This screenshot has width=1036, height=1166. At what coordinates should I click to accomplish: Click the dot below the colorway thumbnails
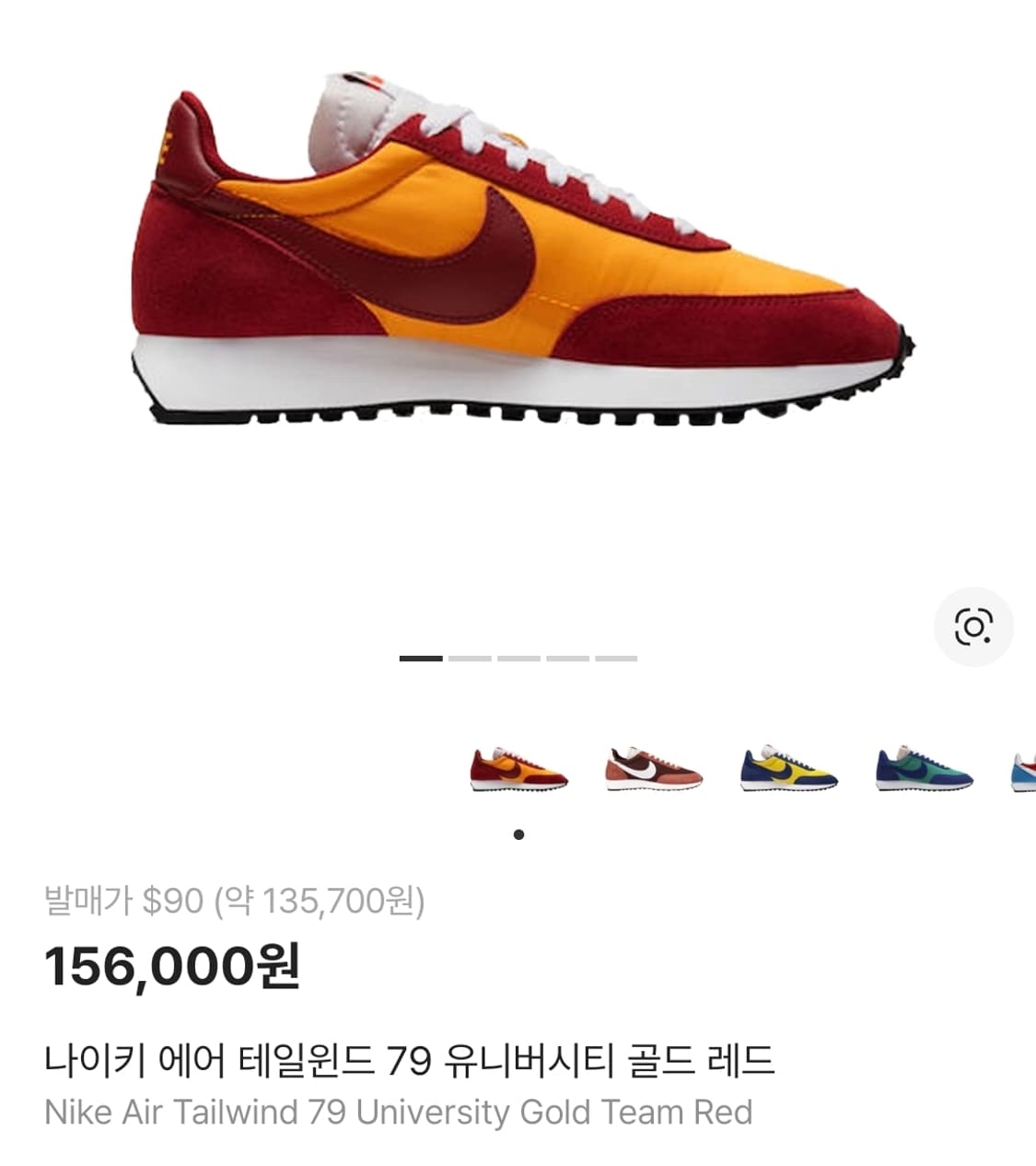518,834
